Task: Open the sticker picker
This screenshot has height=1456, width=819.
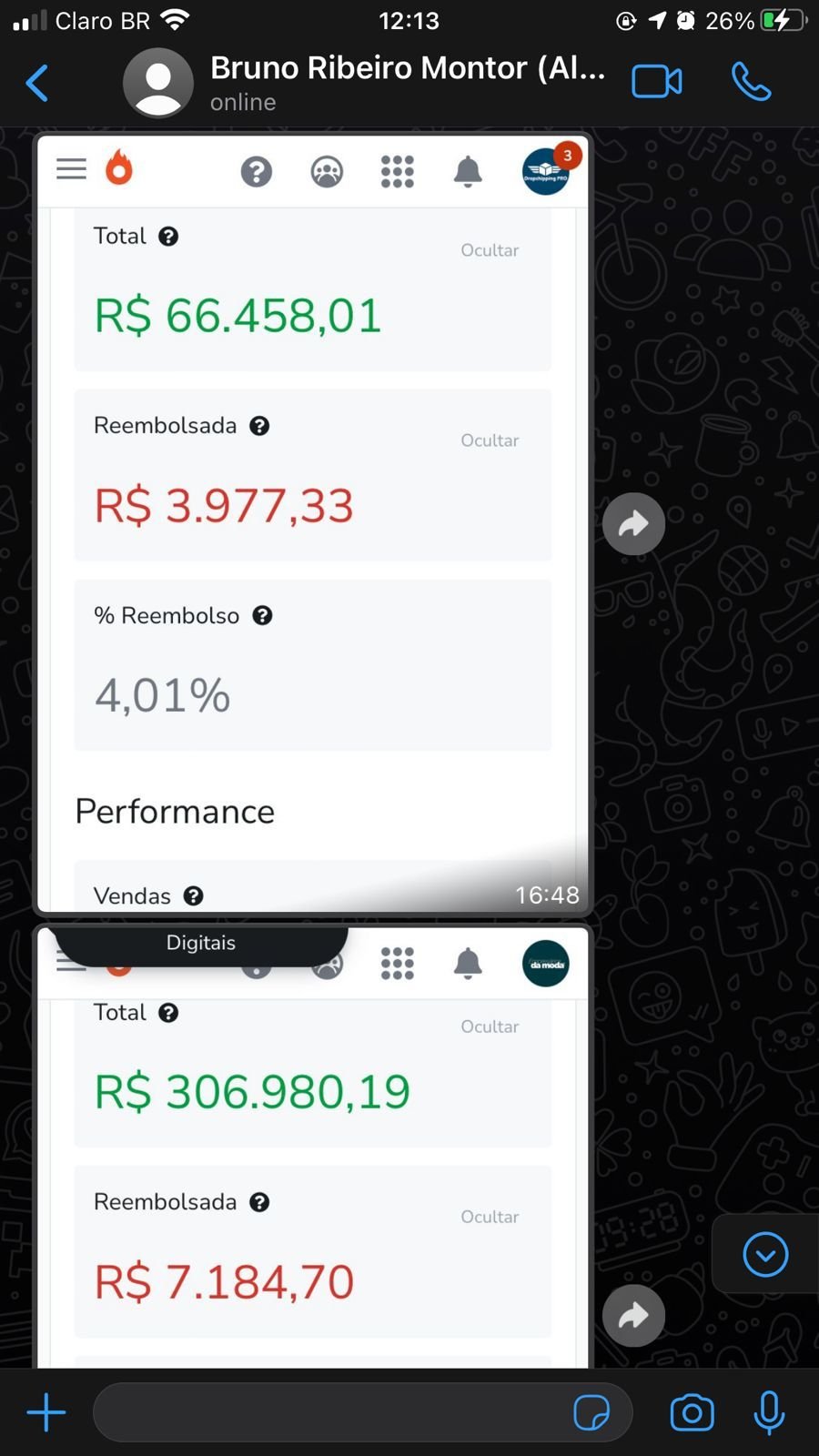Action: click(591, 1412)
